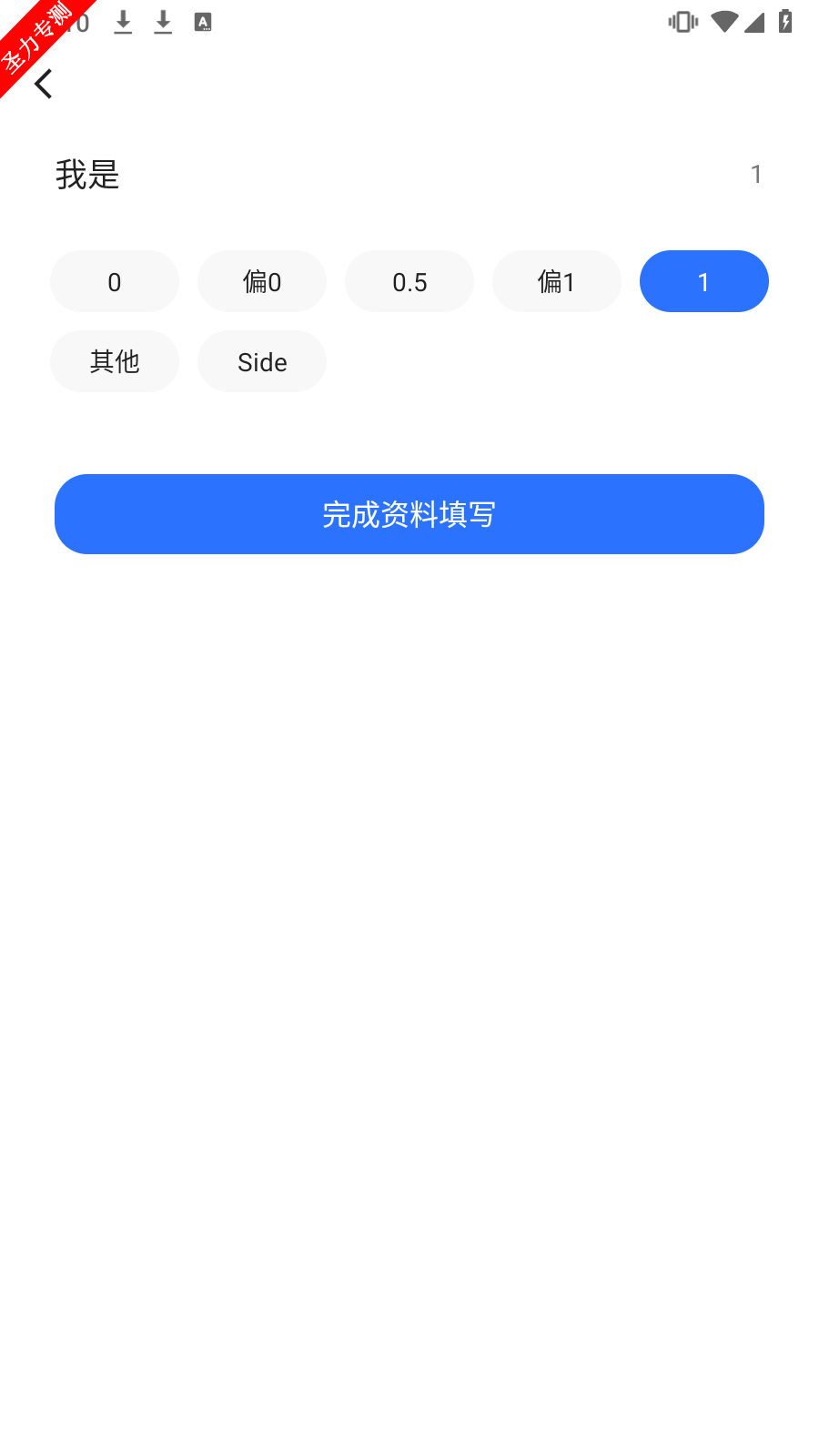Tap the selected blue 1 chip
The image size is (819, 1456).
coord(704,281)
